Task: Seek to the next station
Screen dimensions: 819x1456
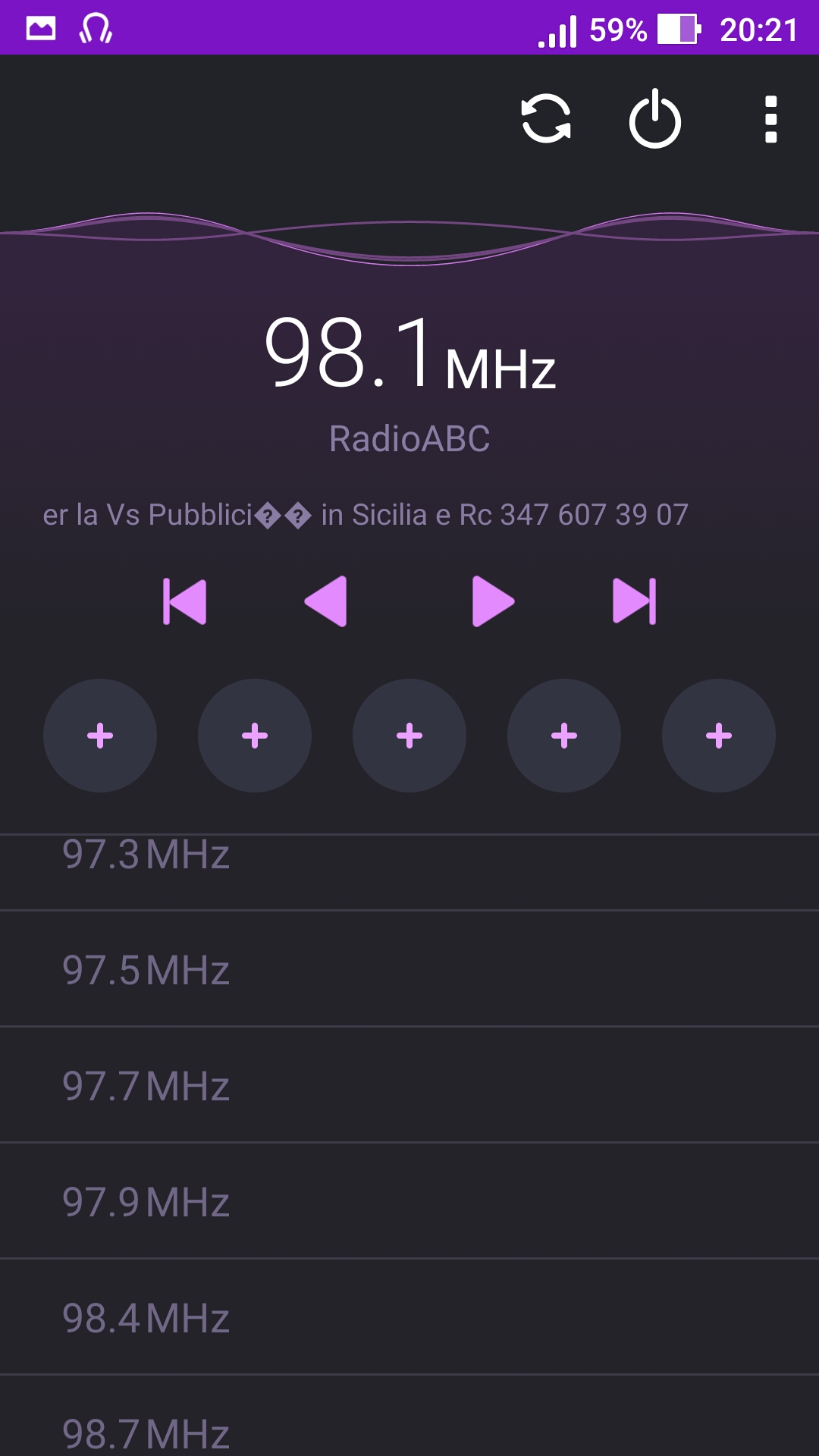Action: [x=635, y=601]
